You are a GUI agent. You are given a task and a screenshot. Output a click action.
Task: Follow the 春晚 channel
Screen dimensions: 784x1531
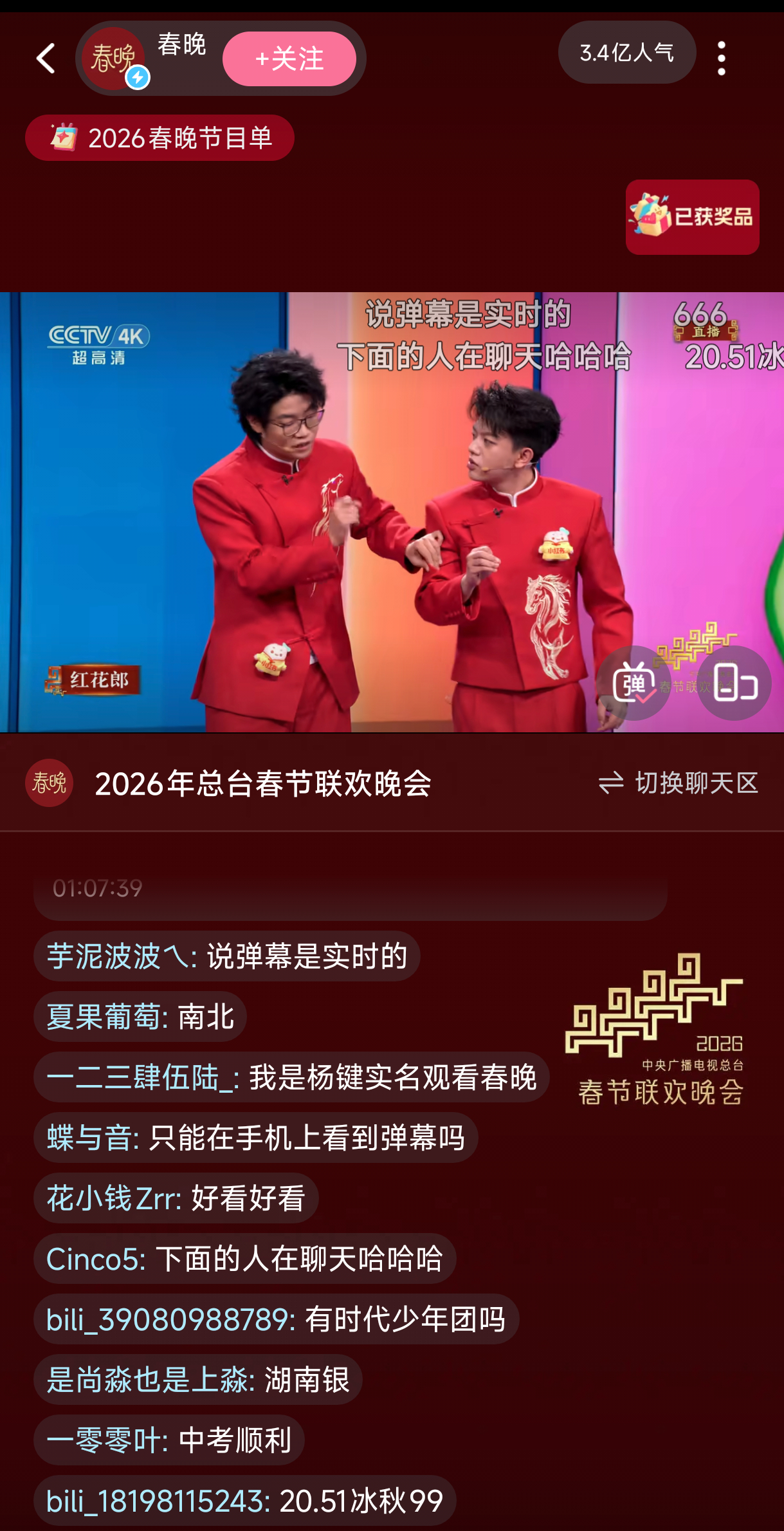pos(289,59)
